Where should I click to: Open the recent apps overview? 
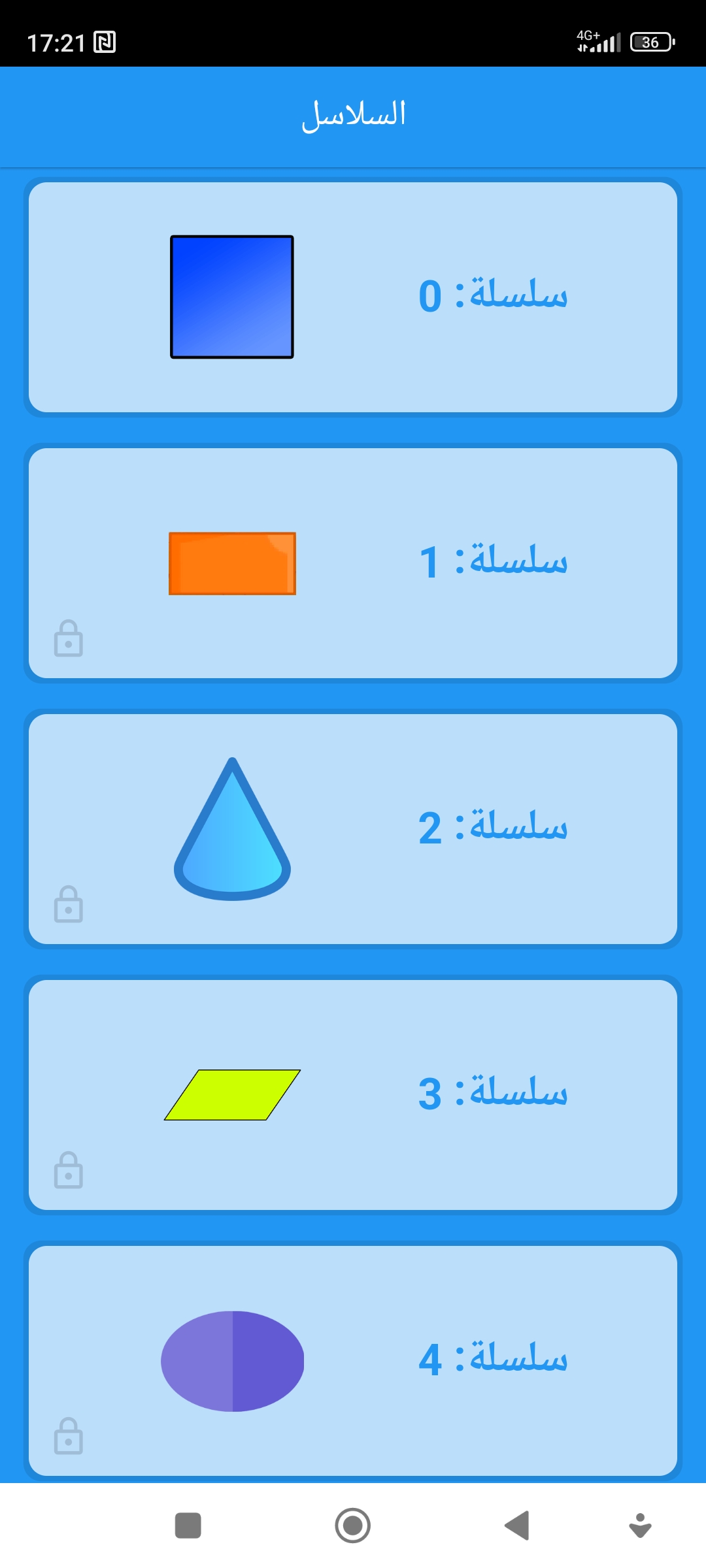coord(188,1526)
